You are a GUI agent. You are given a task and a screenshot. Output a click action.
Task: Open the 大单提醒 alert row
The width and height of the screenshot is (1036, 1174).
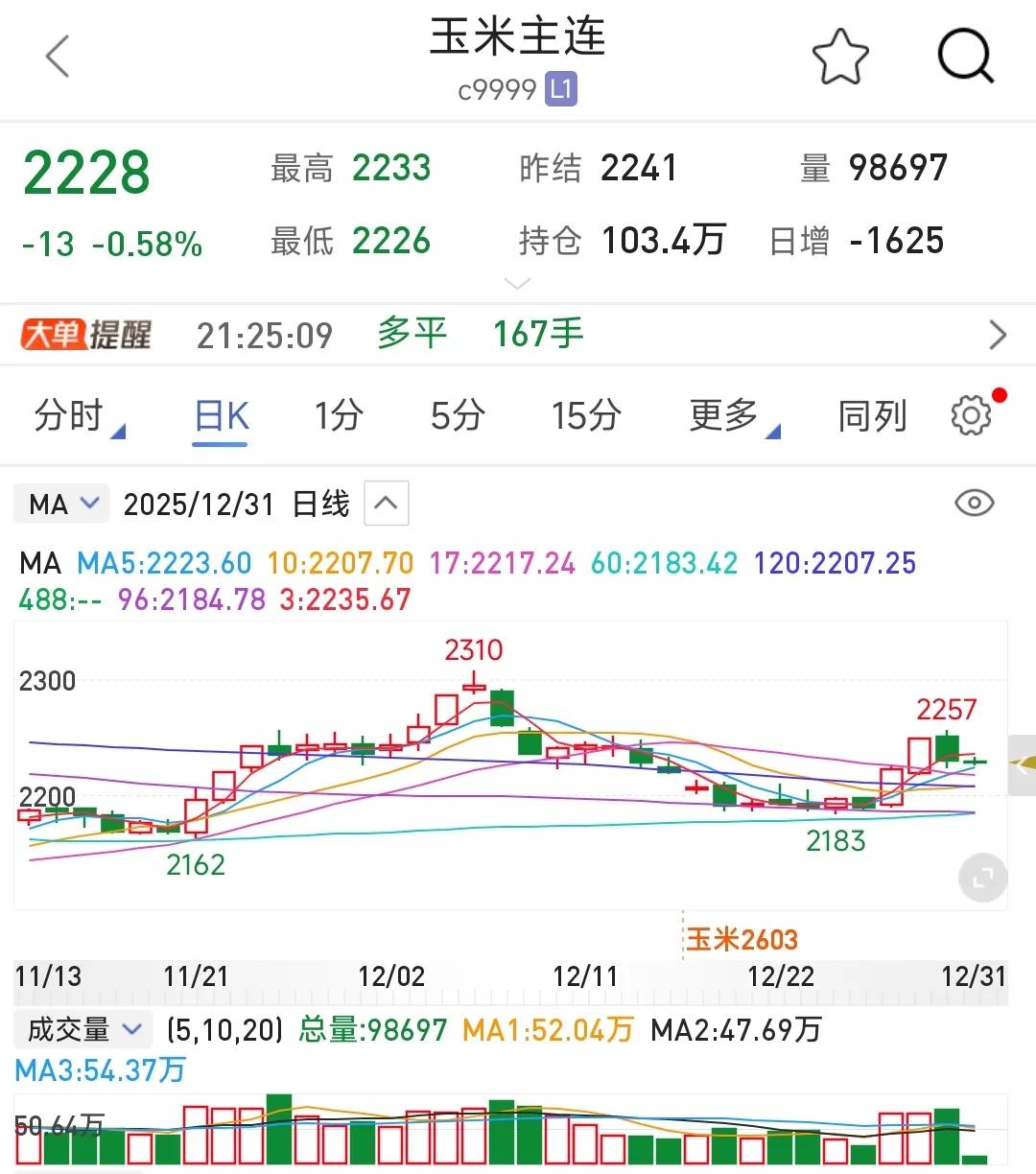[x=518, y=335]
